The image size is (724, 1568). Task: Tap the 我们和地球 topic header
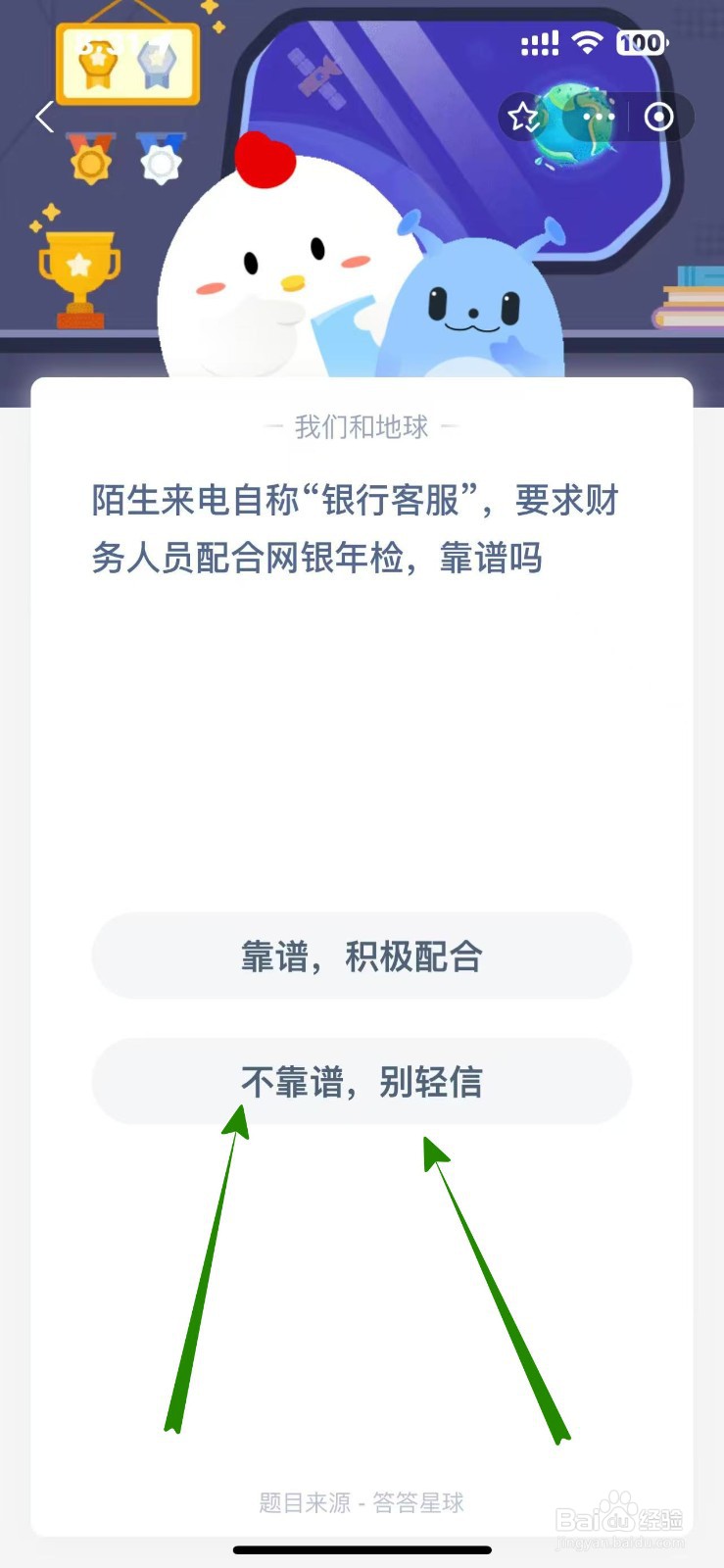coord(362,426)
